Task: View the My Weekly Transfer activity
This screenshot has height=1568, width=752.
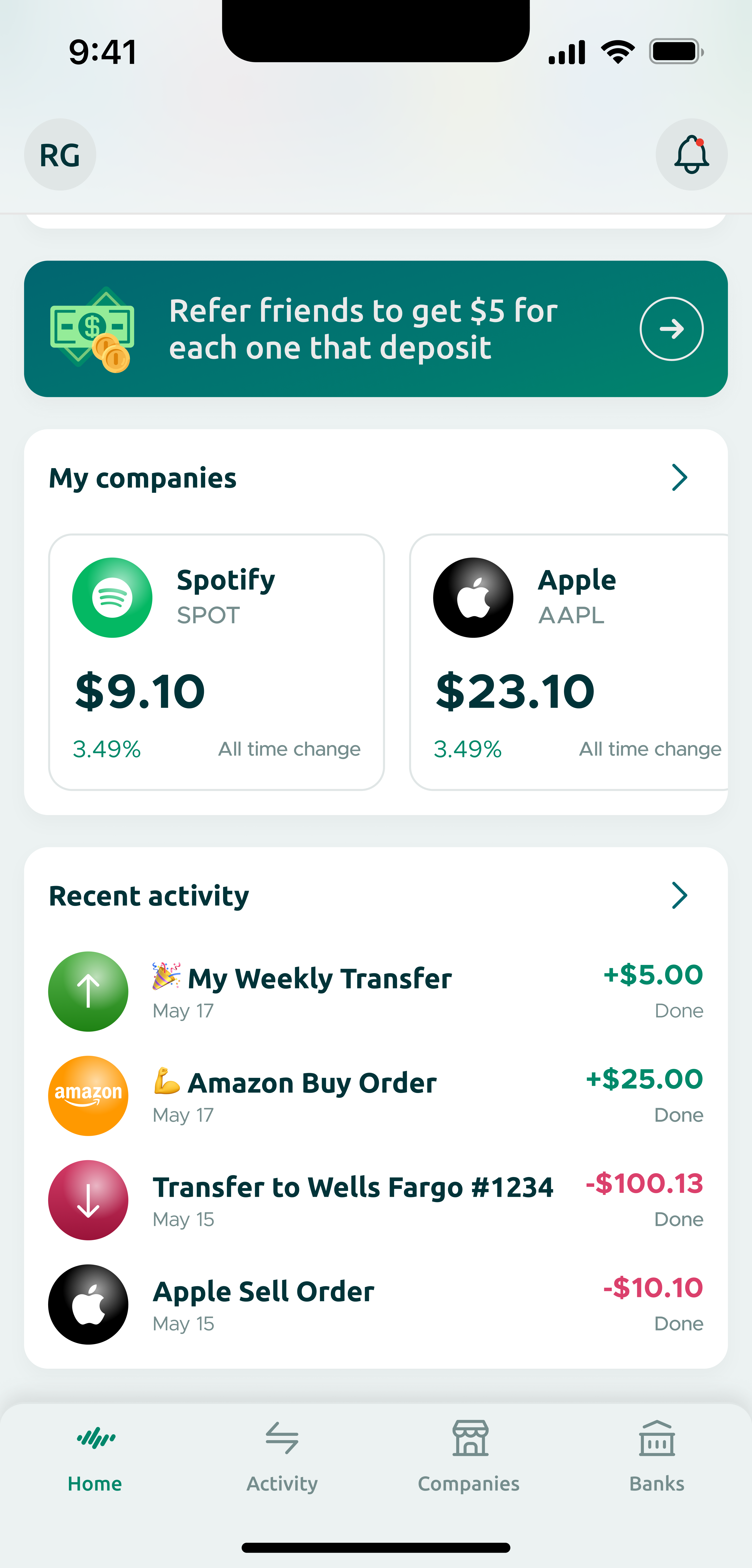Action: (375, 992)
